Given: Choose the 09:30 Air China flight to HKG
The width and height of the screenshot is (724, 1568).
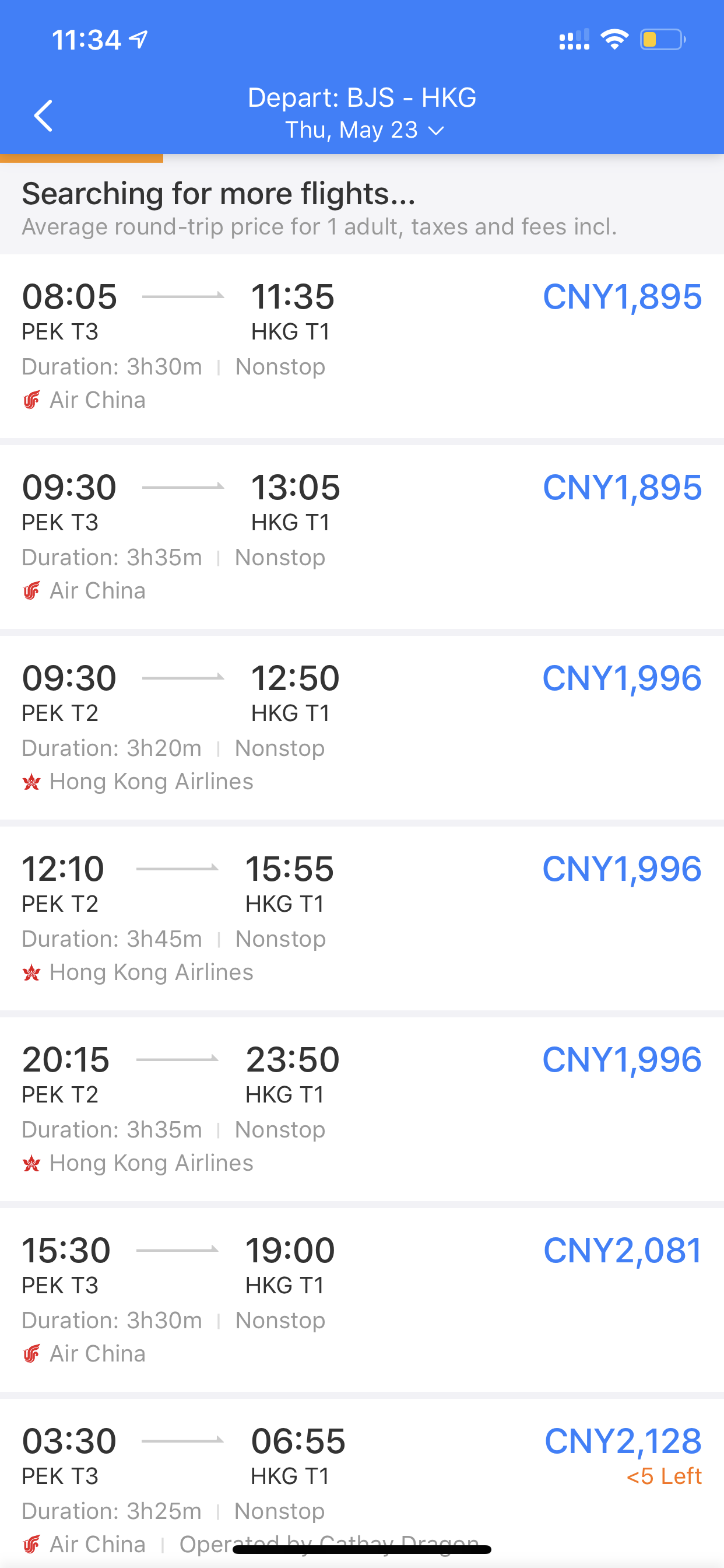Looking at the screenshot, I should pos(362,537).
